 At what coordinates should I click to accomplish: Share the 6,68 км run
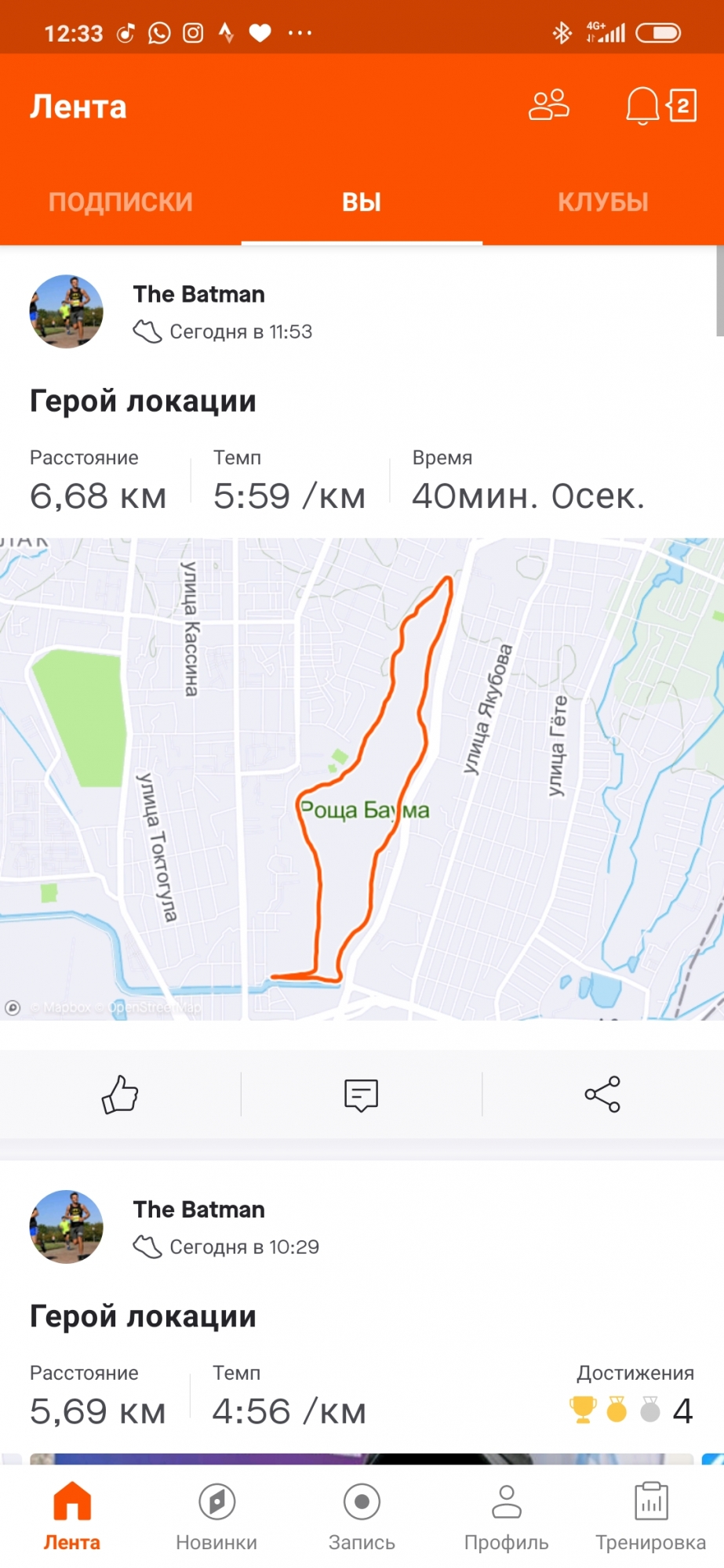tap(602, 1094)
